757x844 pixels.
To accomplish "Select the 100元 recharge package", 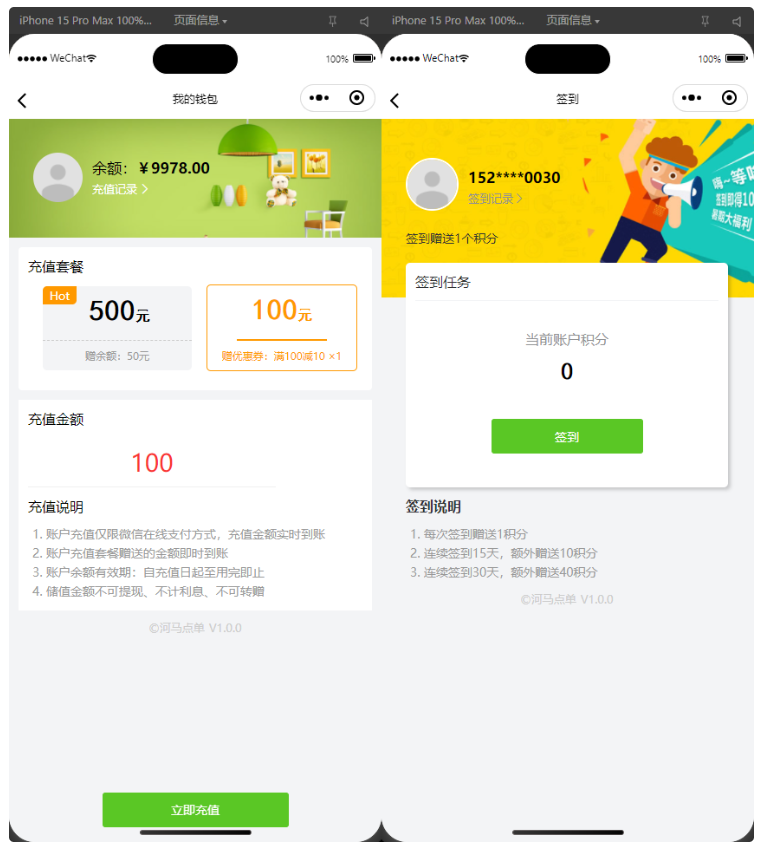I will pos(281,328).
